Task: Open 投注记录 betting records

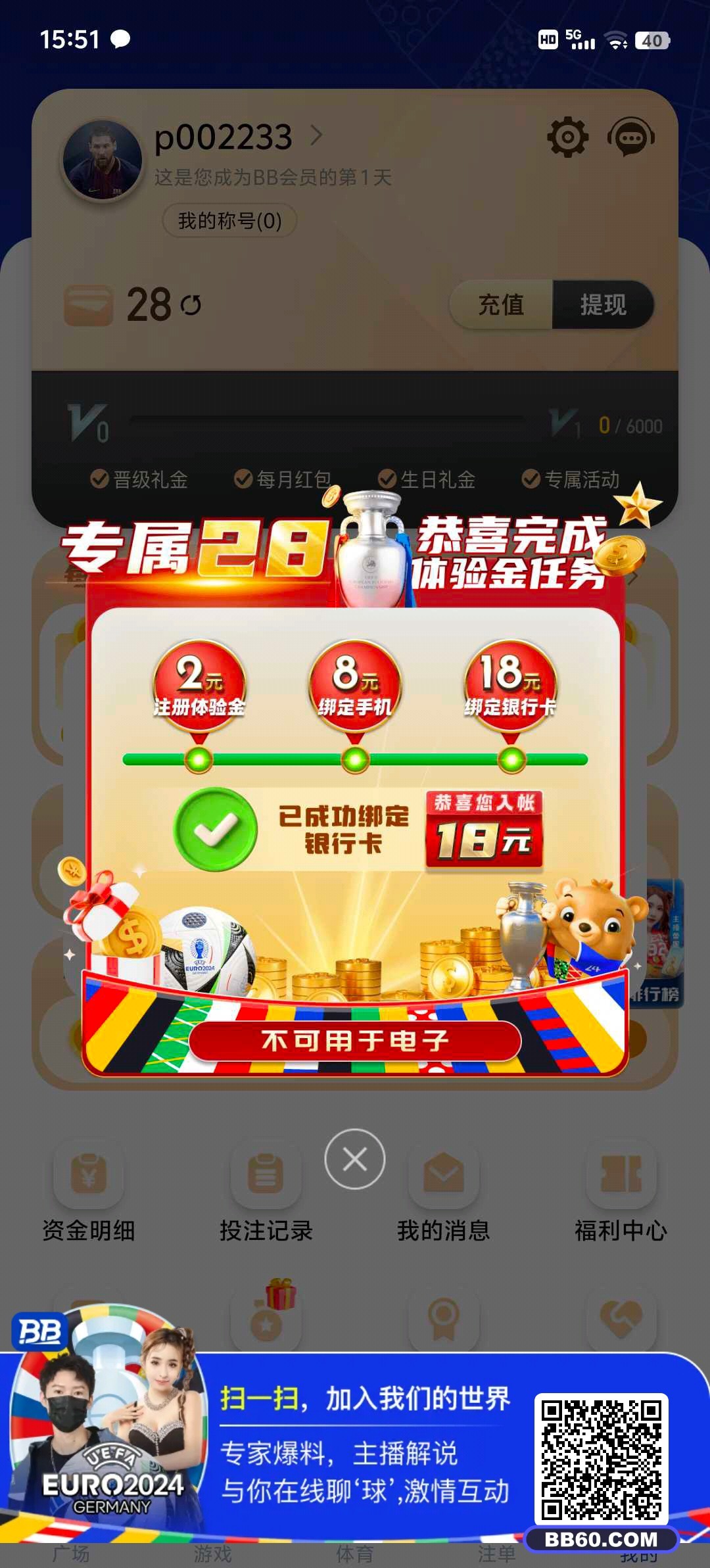Action: point(266,1191)
